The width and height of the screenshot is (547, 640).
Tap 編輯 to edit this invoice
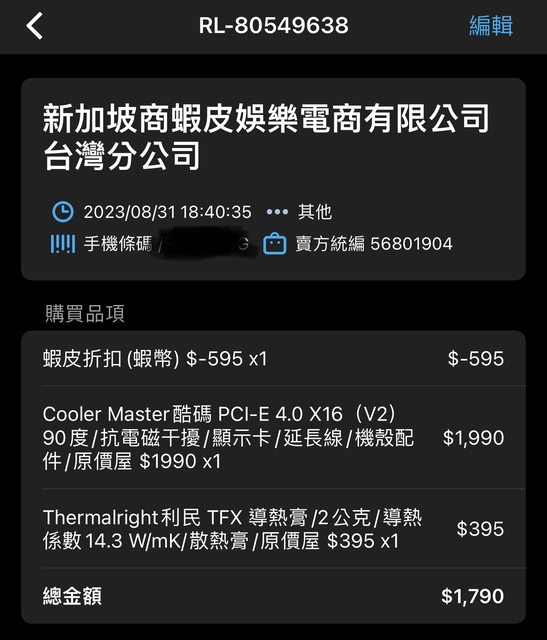click(491, 26)
